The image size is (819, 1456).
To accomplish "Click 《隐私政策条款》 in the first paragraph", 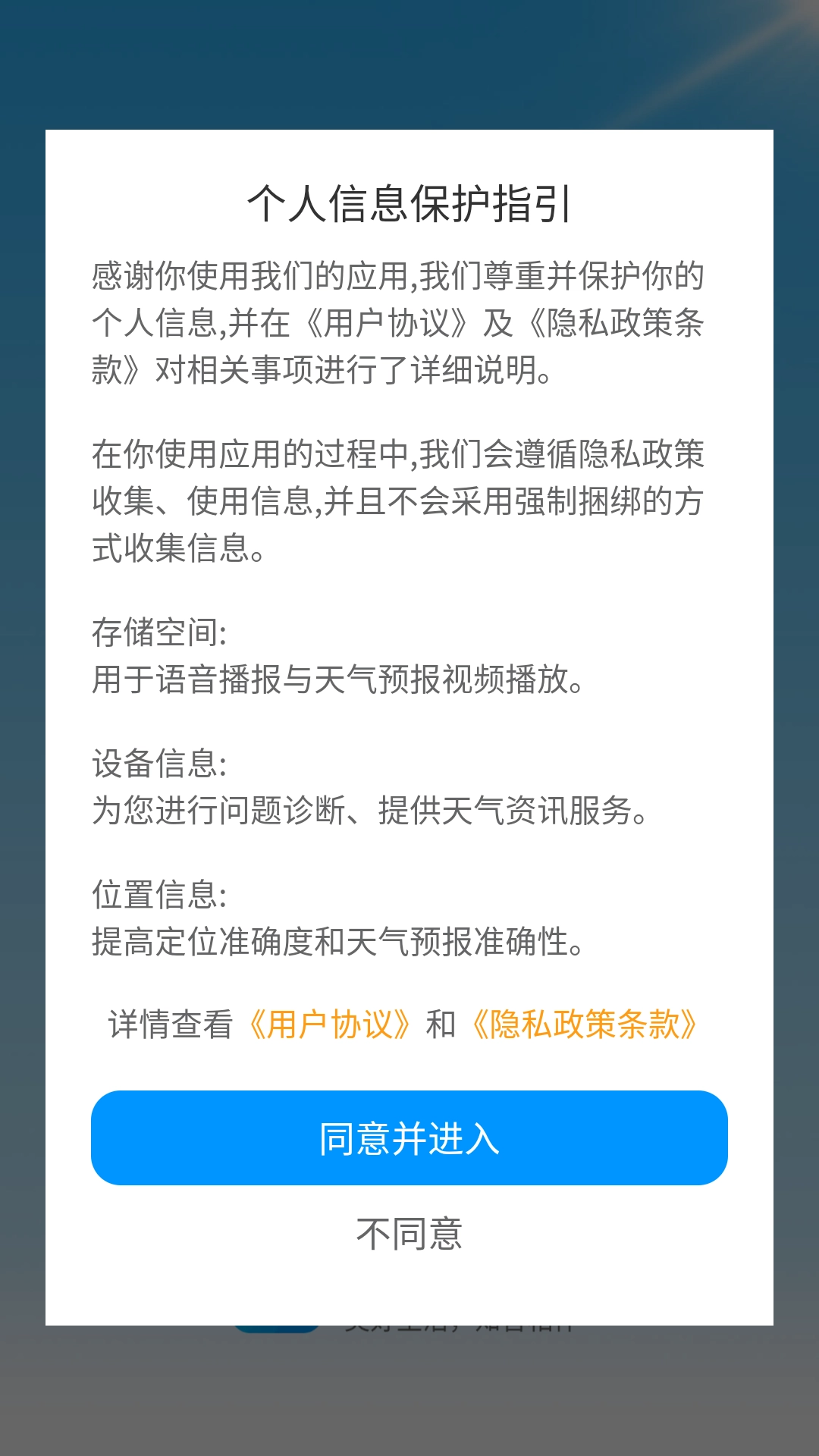I will (616, 321).
